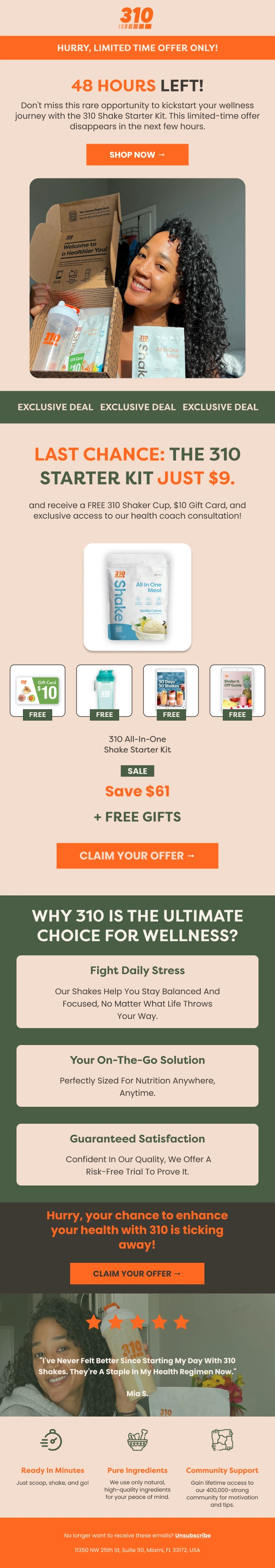Open the All In One Meal shake product image
The width and height of the screenshot is (275, 1568).
(137, 597)
